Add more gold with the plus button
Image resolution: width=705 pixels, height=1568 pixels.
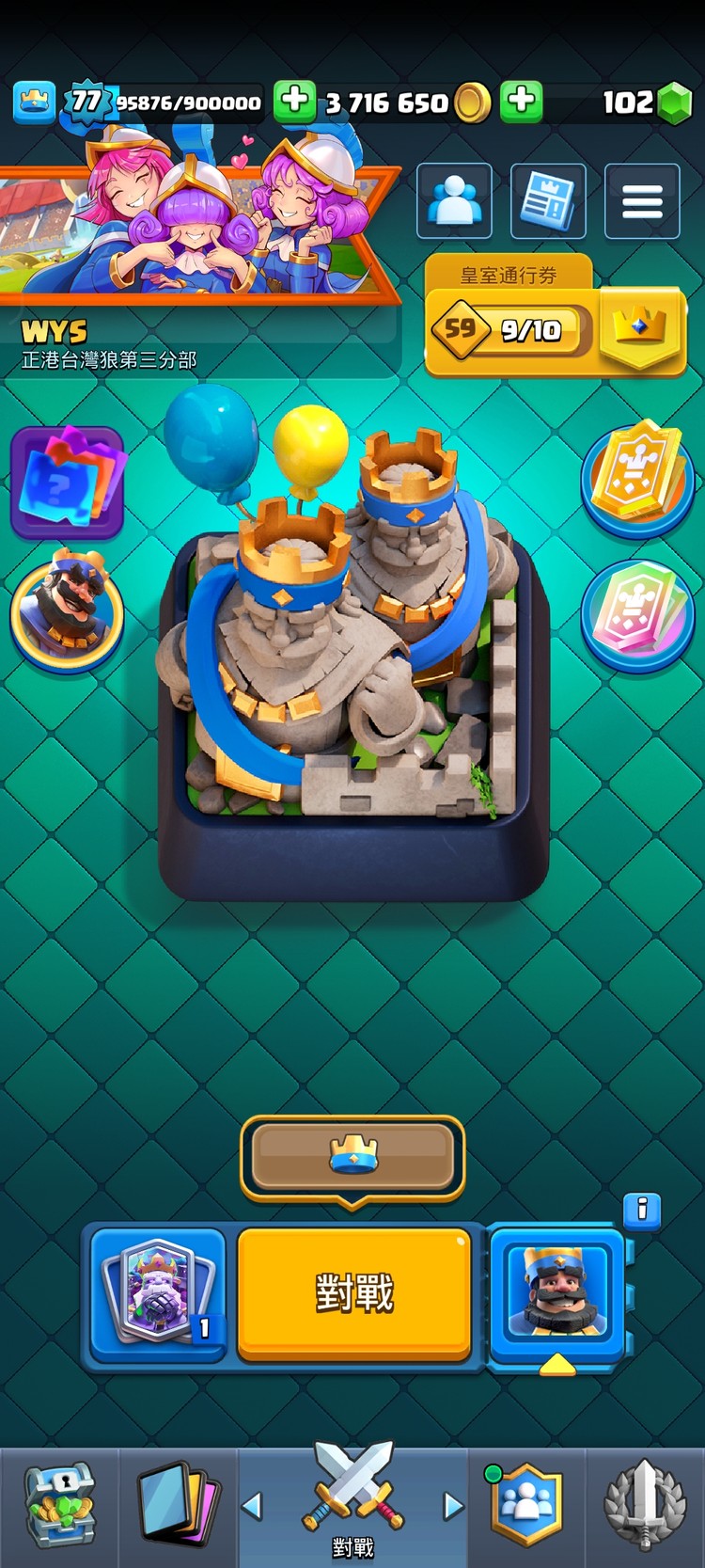pos(294,101)
